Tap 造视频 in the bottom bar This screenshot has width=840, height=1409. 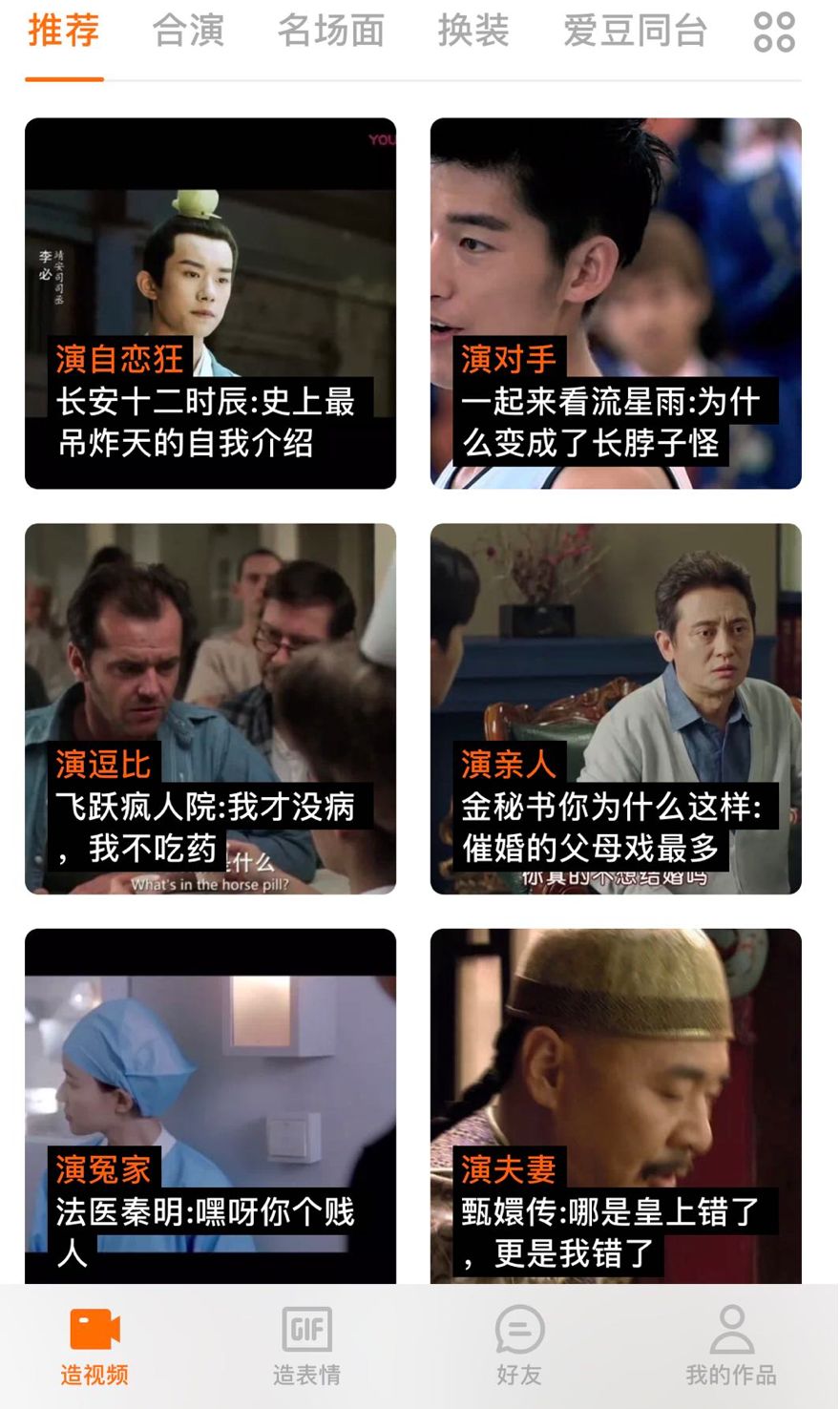click(94, 1346)
